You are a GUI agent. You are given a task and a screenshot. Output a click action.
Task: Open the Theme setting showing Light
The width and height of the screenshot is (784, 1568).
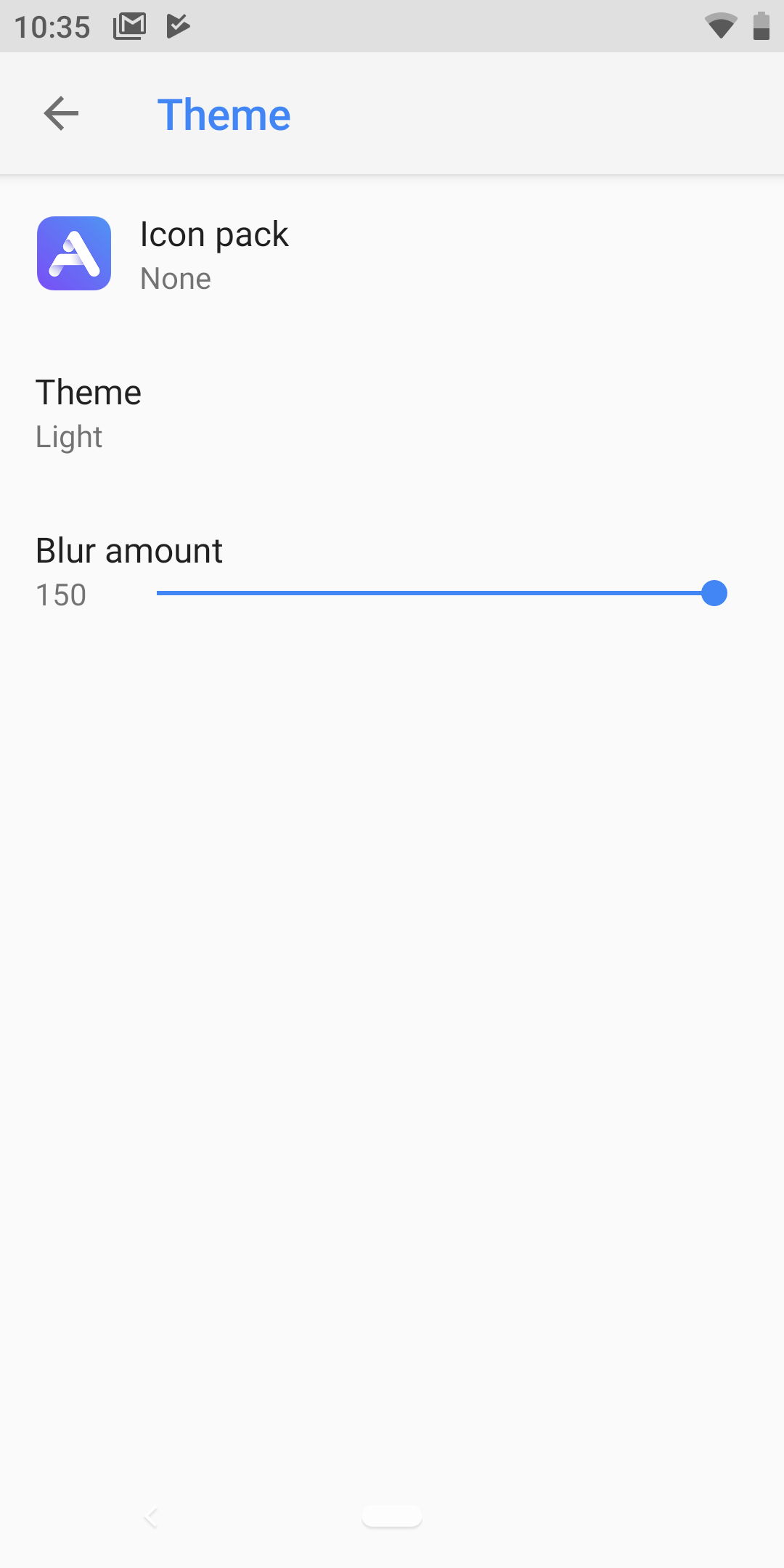pos(392,413)
